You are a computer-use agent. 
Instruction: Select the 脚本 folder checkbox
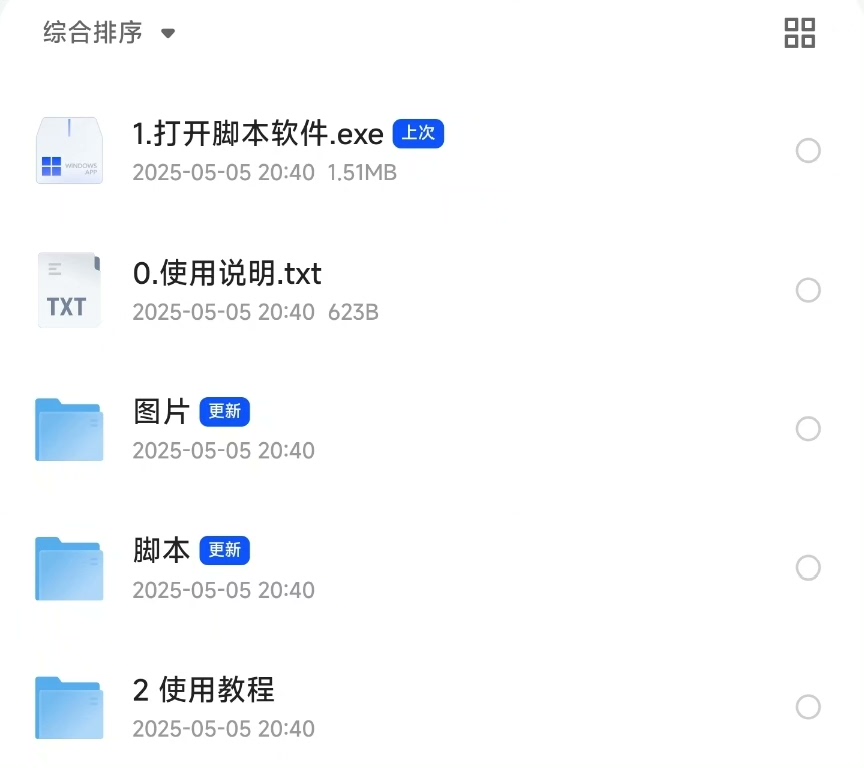tap(808, 568)
